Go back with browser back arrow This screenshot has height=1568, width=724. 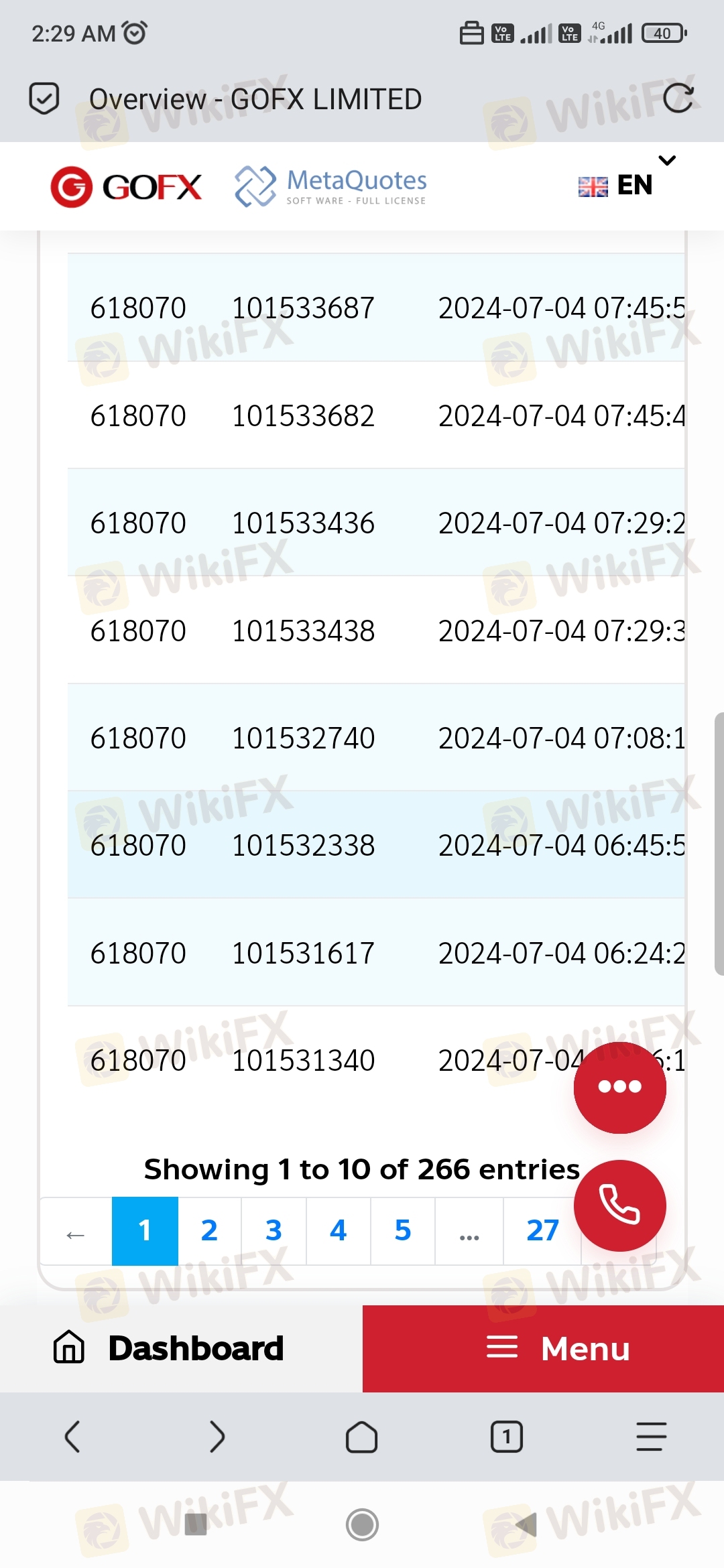click(72, 1437)
